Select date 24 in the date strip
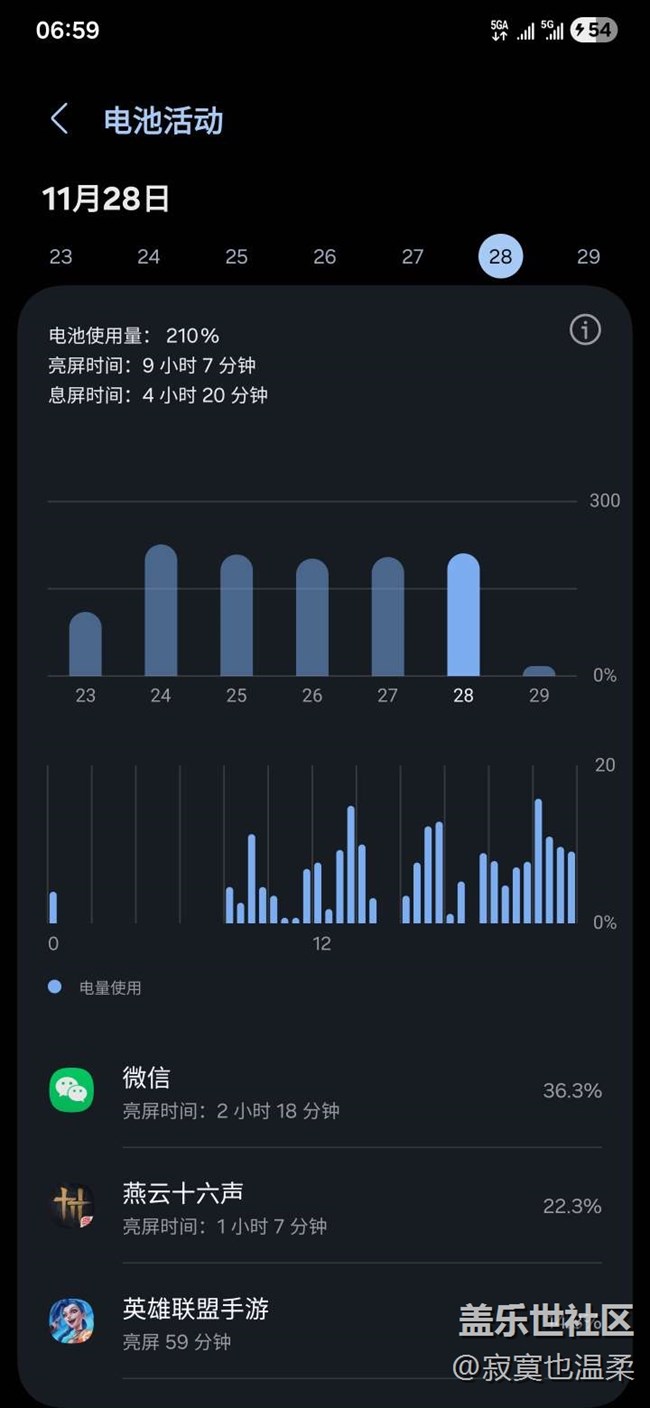The width and height of the screenshot is (650, 1408). coord(148,257)
